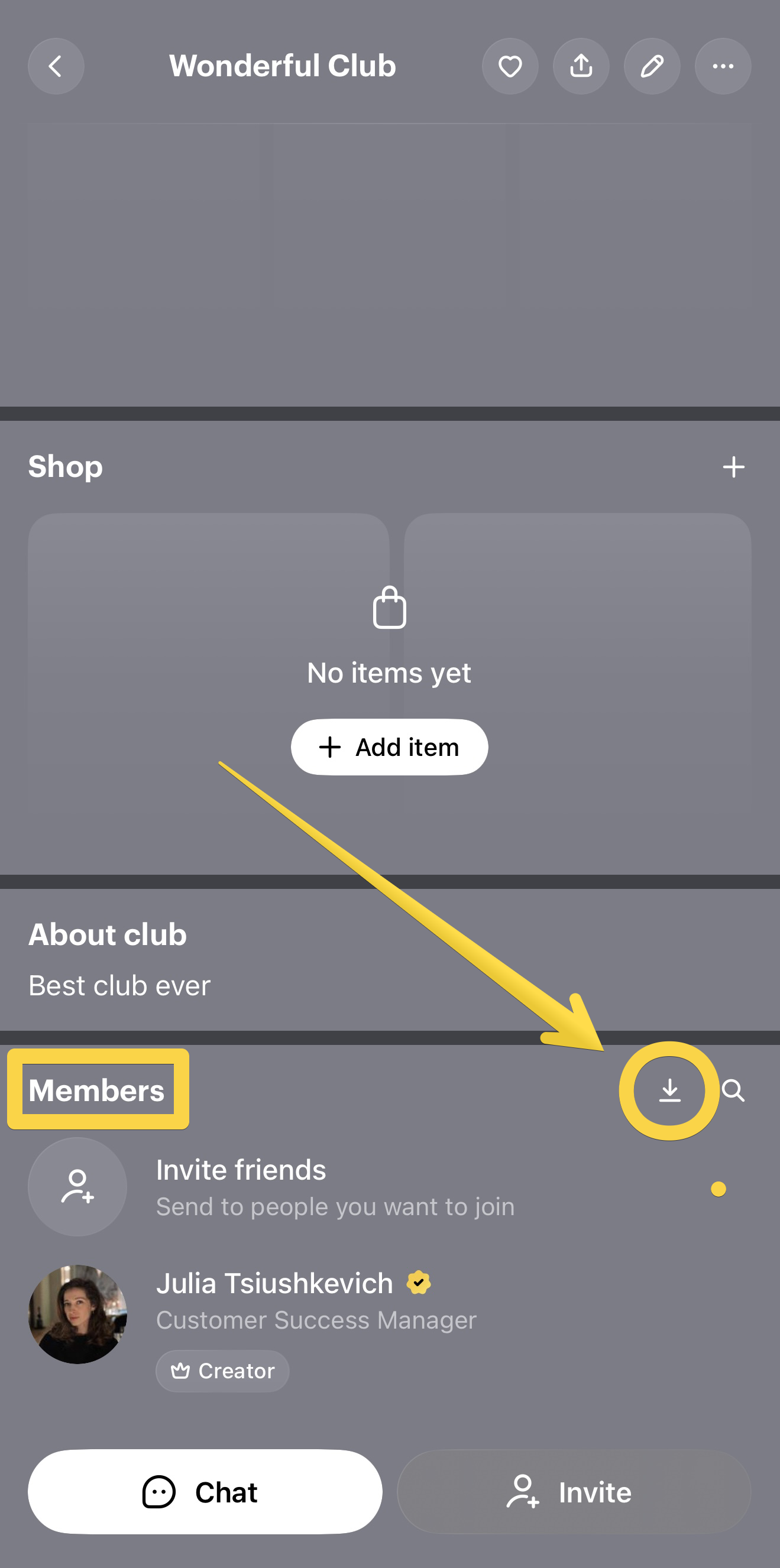
Task: Open the club Chat
Action: [x=205, y=1492]
